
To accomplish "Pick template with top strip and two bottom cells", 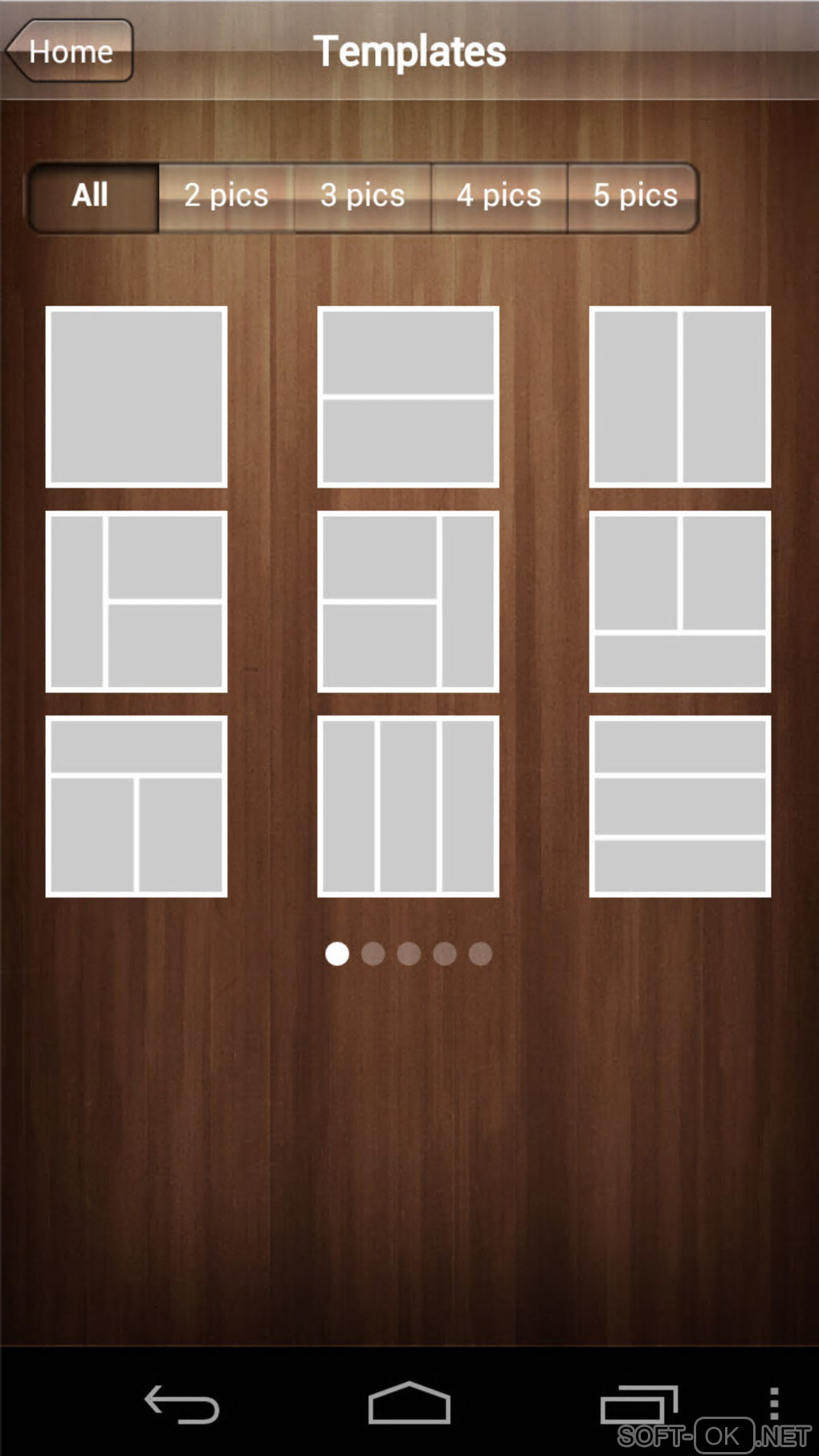I will (x=136, y=806).
